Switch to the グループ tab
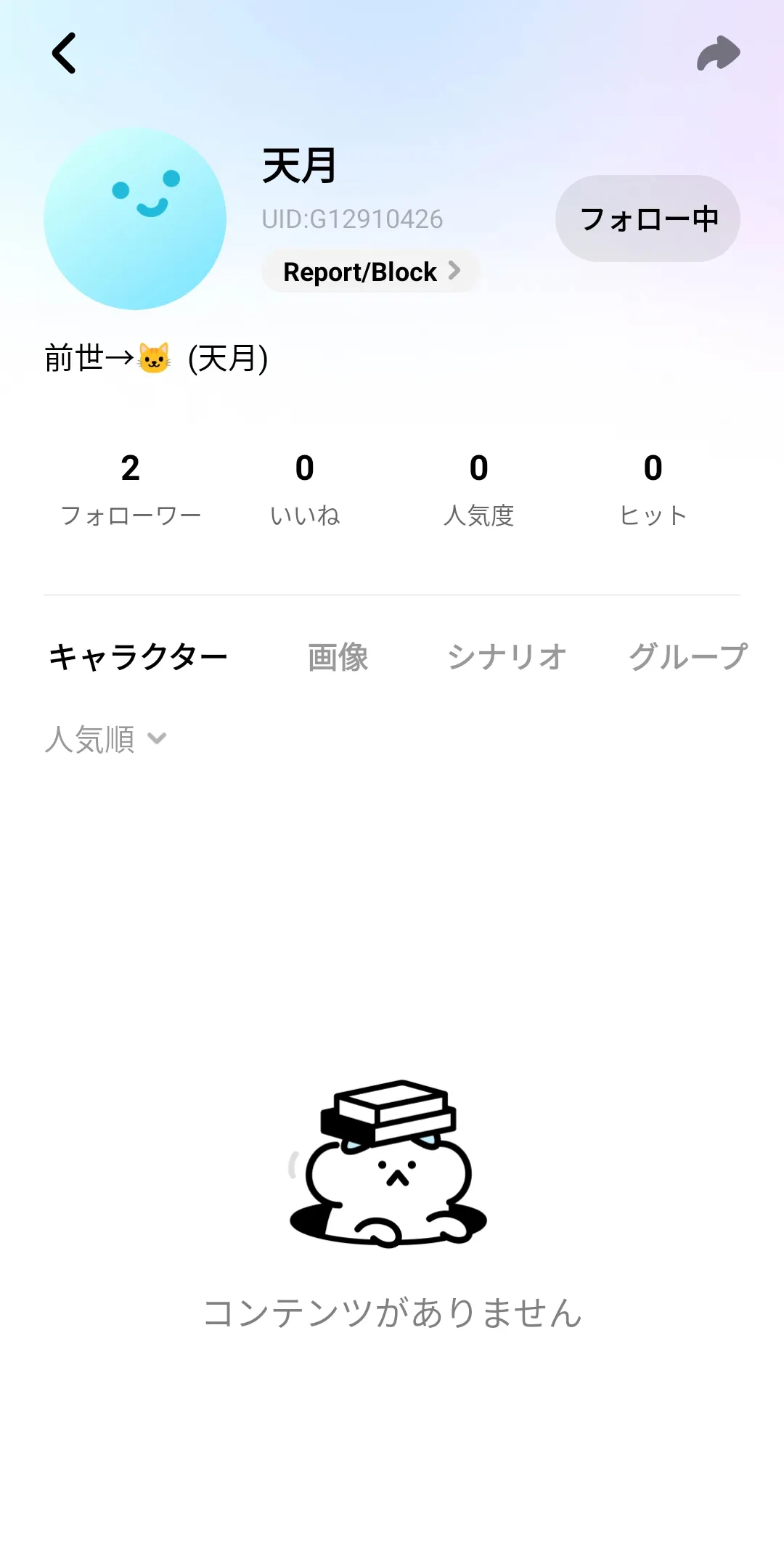784x1545 pixels. click(x=687, y=657)
